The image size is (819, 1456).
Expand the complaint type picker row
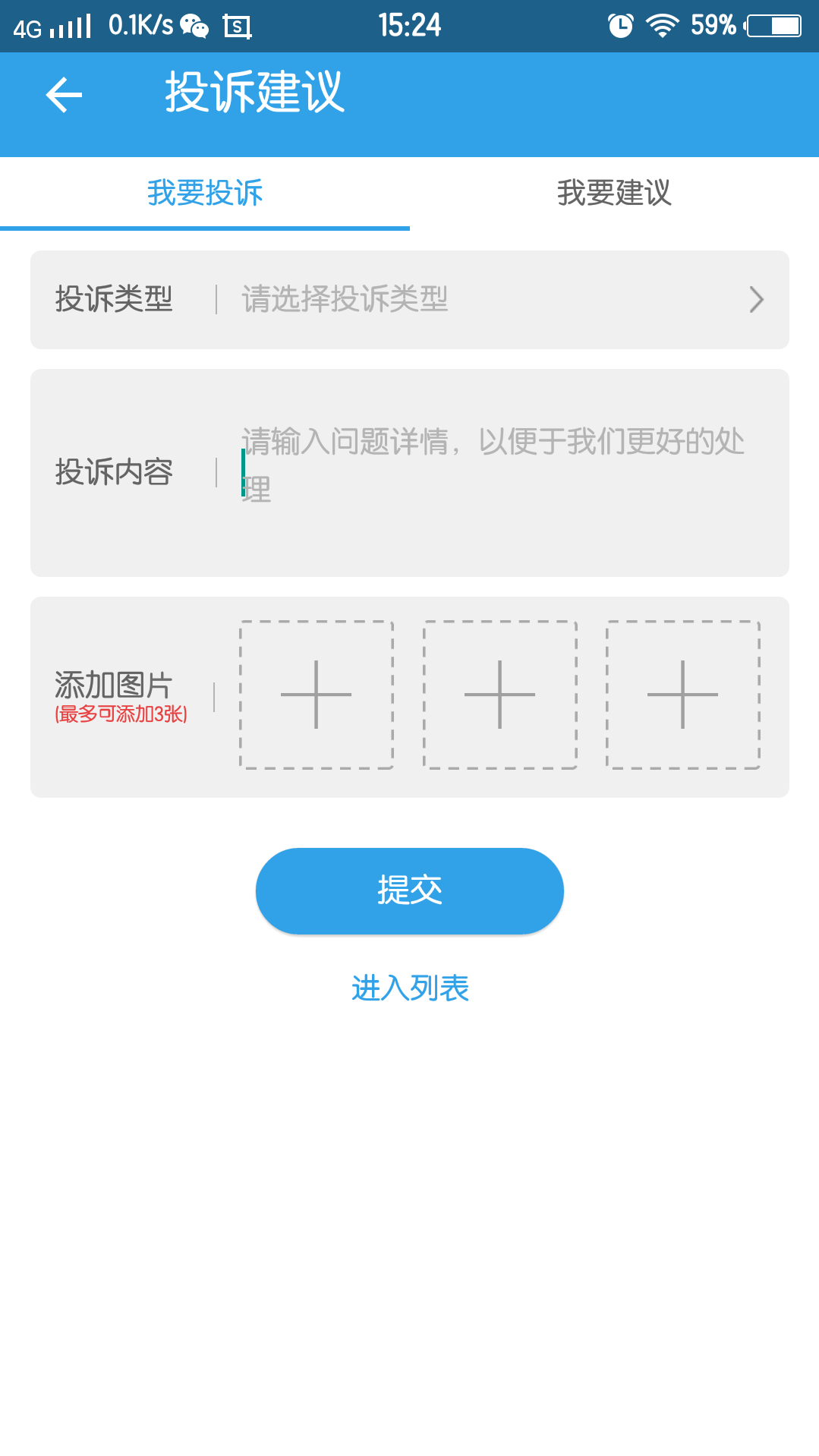point(410,300)
